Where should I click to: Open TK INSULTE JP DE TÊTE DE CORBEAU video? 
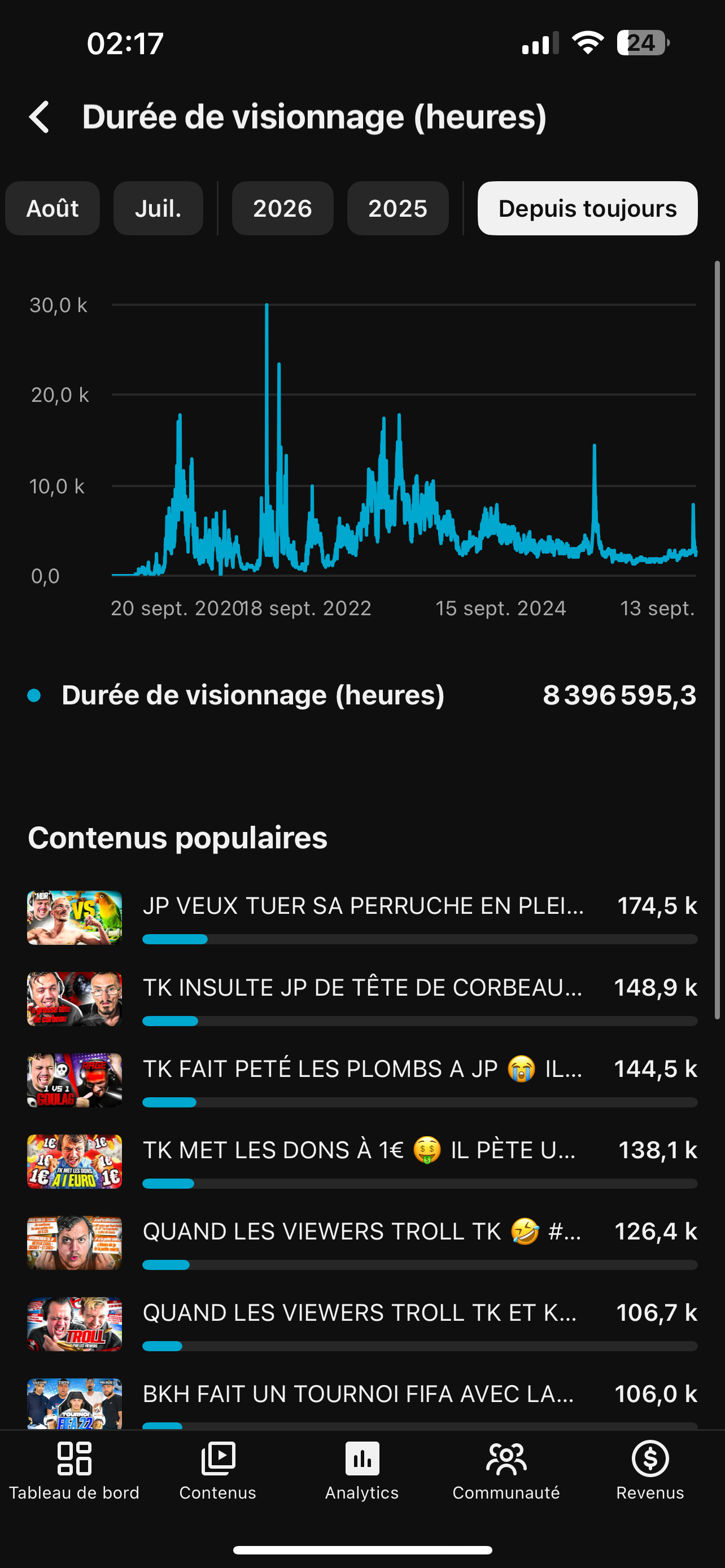(x=362, y=1000)
